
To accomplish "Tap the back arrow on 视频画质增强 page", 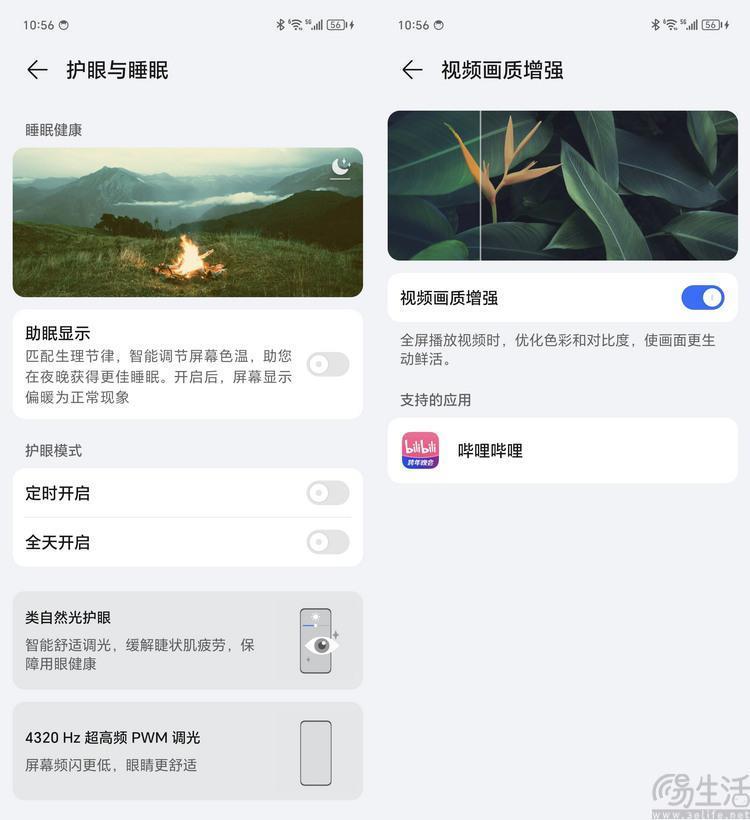I will (x=411, y=69).
